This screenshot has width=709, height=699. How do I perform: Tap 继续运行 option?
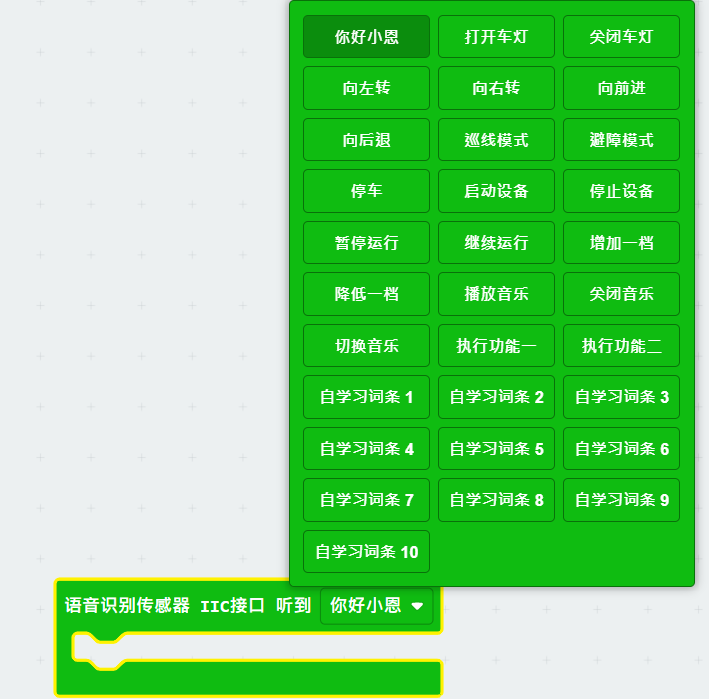(x=496, y=243)
